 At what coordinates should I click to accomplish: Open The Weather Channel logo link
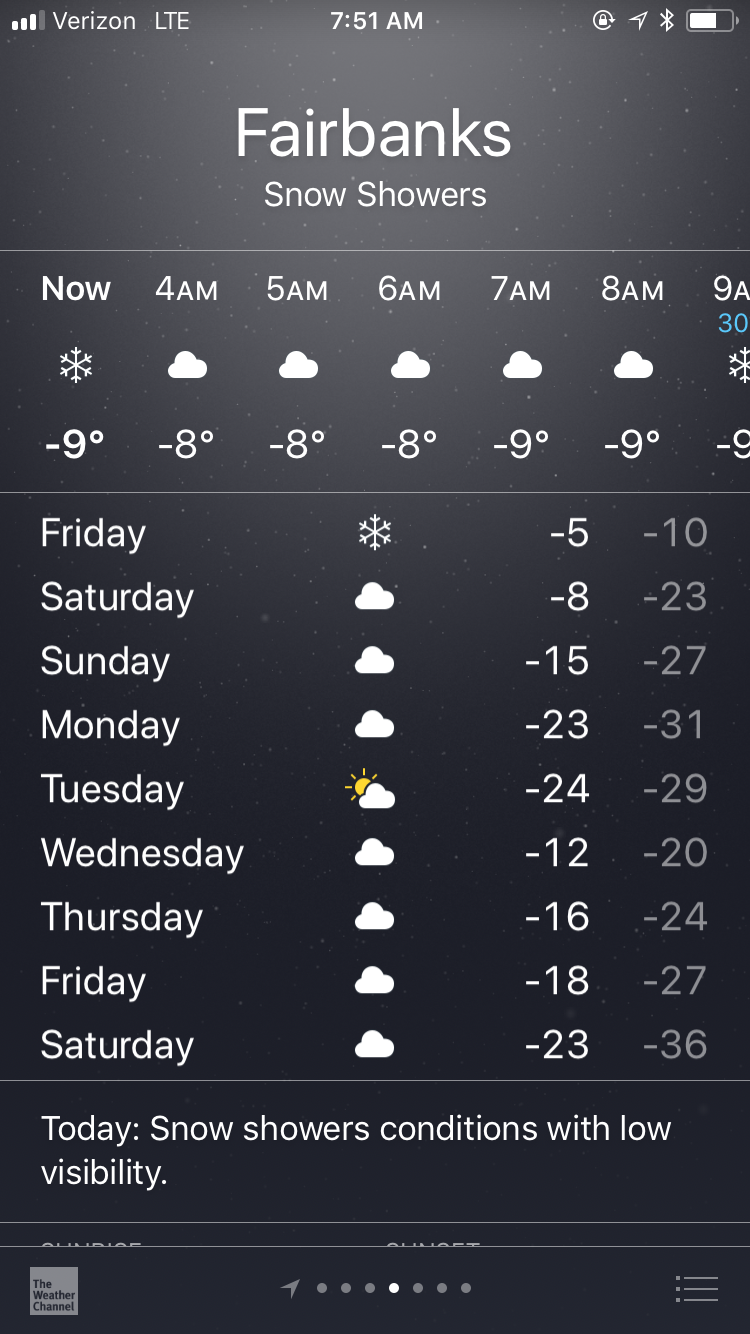(53, 1290)
